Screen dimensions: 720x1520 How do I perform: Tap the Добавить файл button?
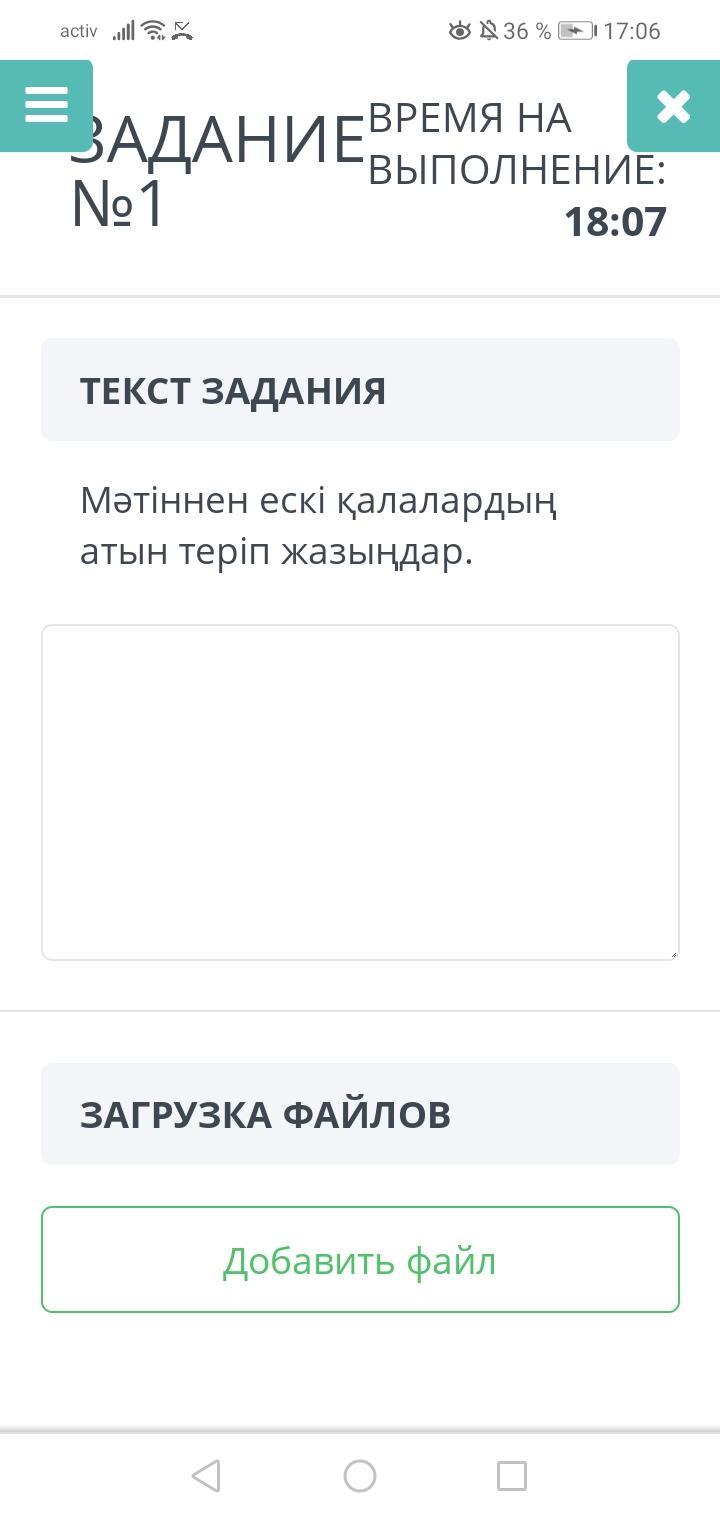360,1260
